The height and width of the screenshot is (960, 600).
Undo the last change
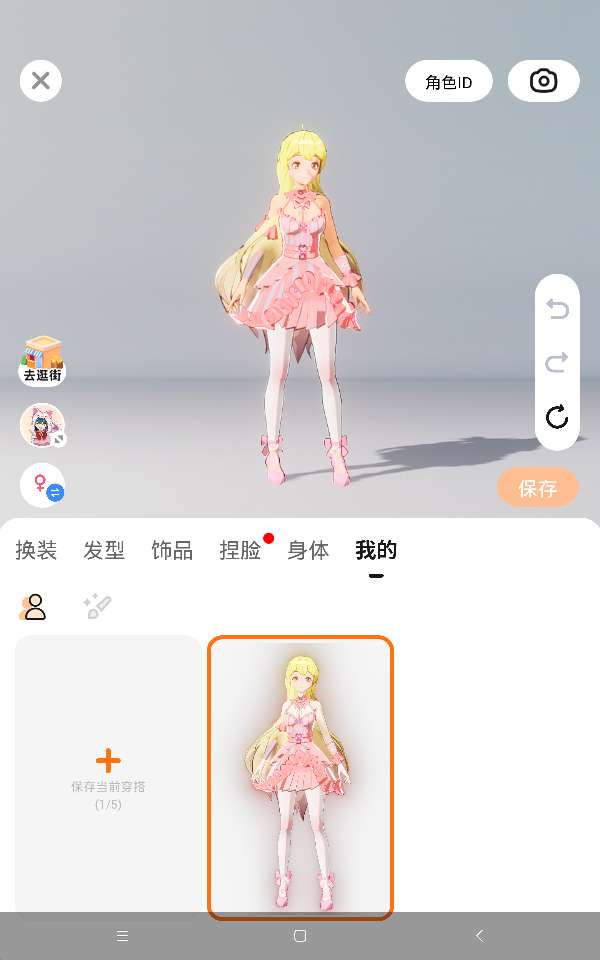(557, 309)
